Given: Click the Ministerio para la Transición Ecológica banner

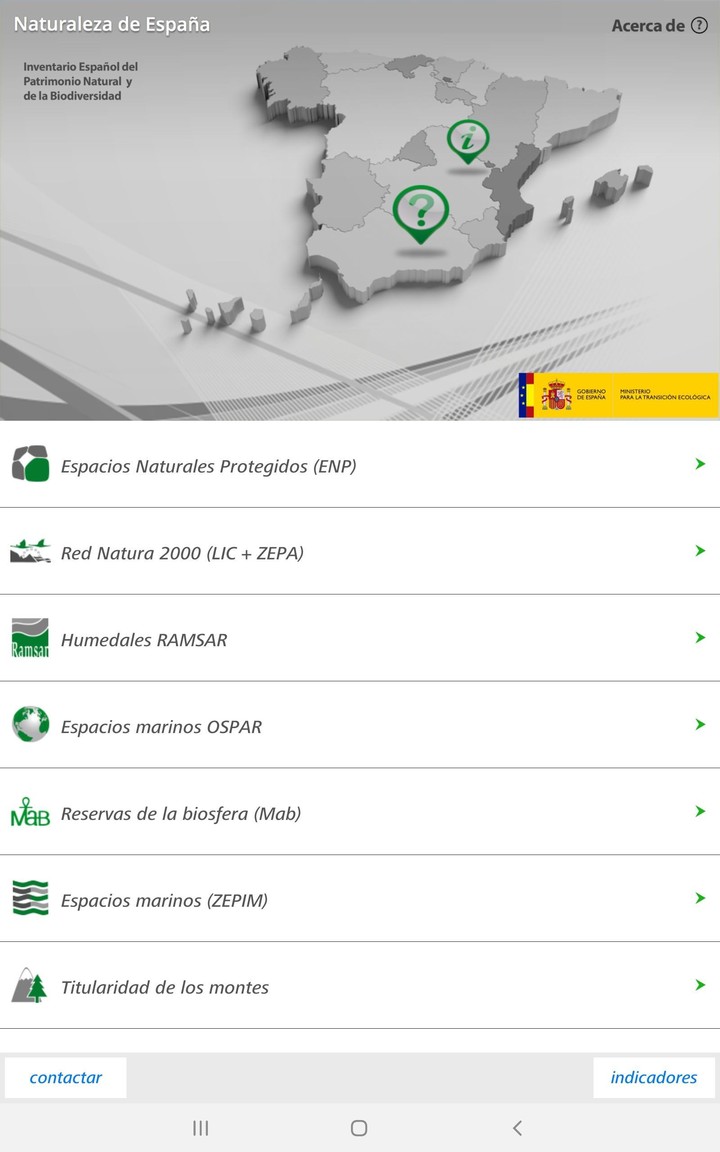Looking at the screenshot, I should tap(620, 394).
